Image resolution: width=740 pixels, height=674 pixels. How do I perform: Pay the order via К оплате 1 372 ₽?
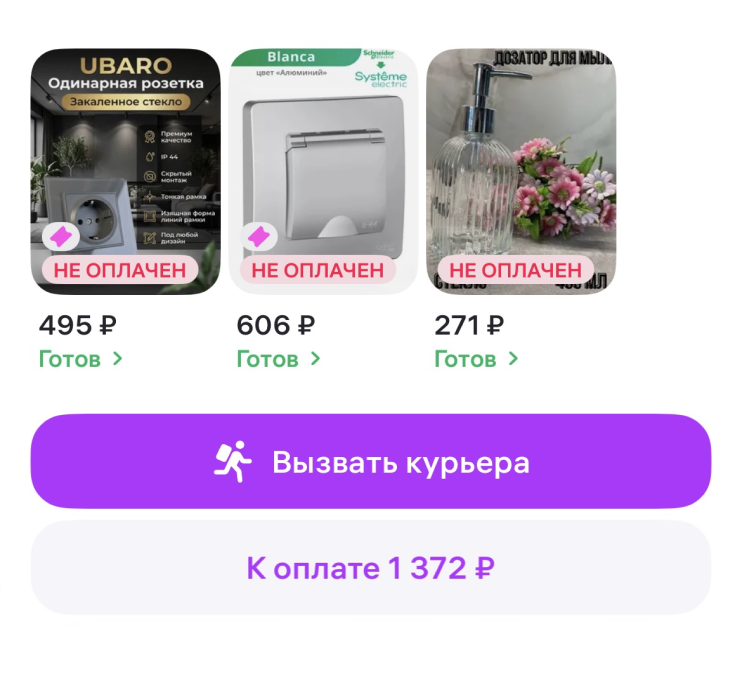coord(370,568)
